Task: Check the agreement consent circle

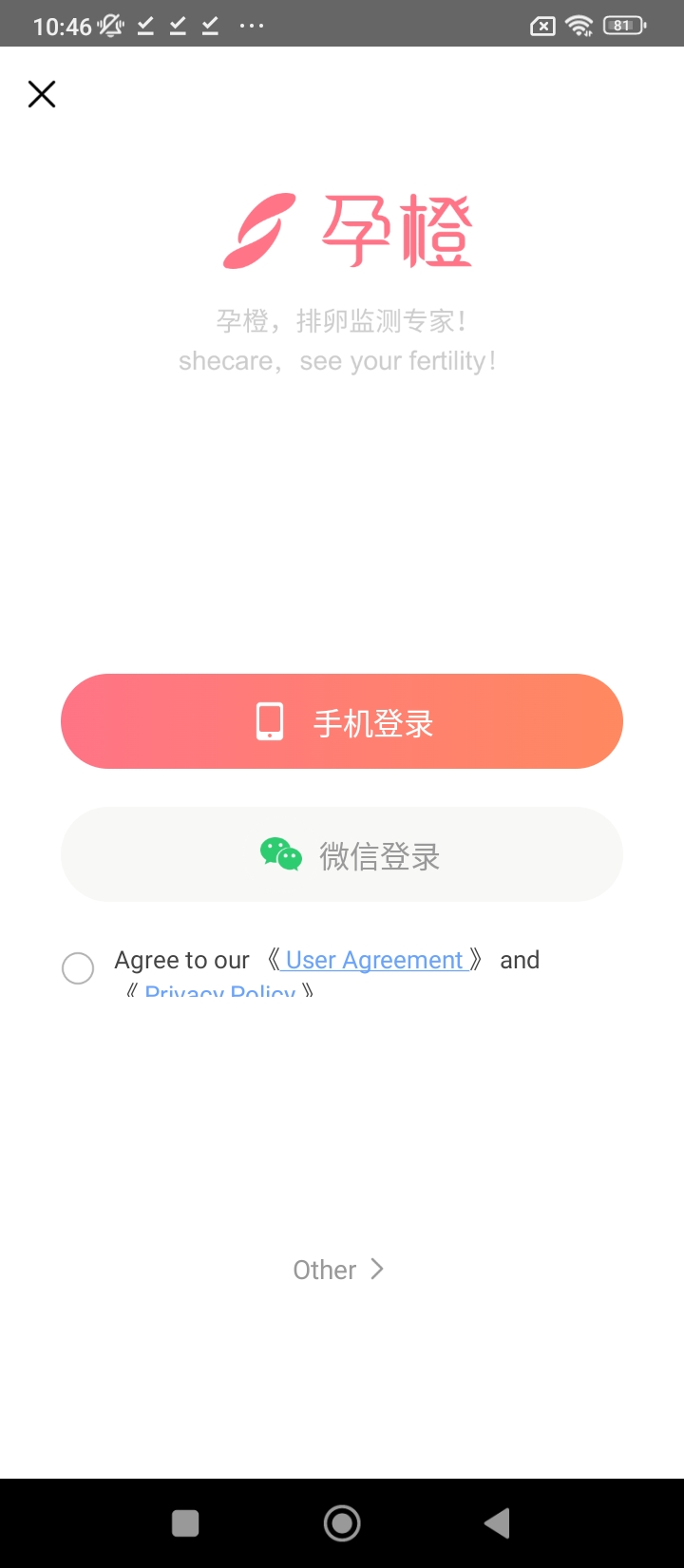Action: pyautogui.click(x=78, y=968)
